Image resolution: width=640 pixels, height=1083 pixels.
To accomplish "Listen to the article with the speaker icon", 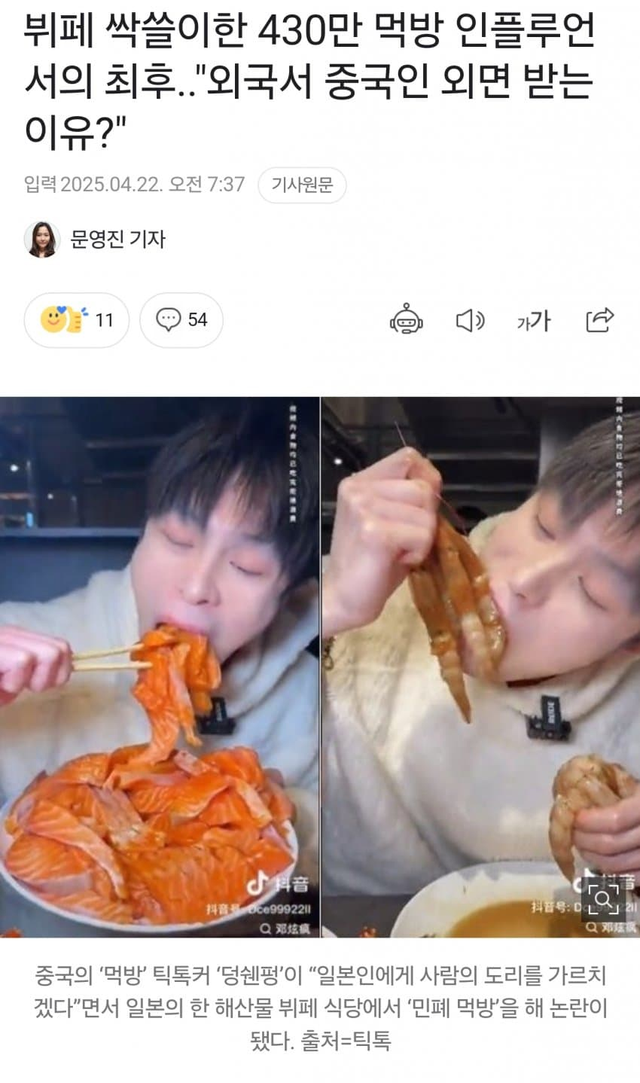I will (469, 320).
